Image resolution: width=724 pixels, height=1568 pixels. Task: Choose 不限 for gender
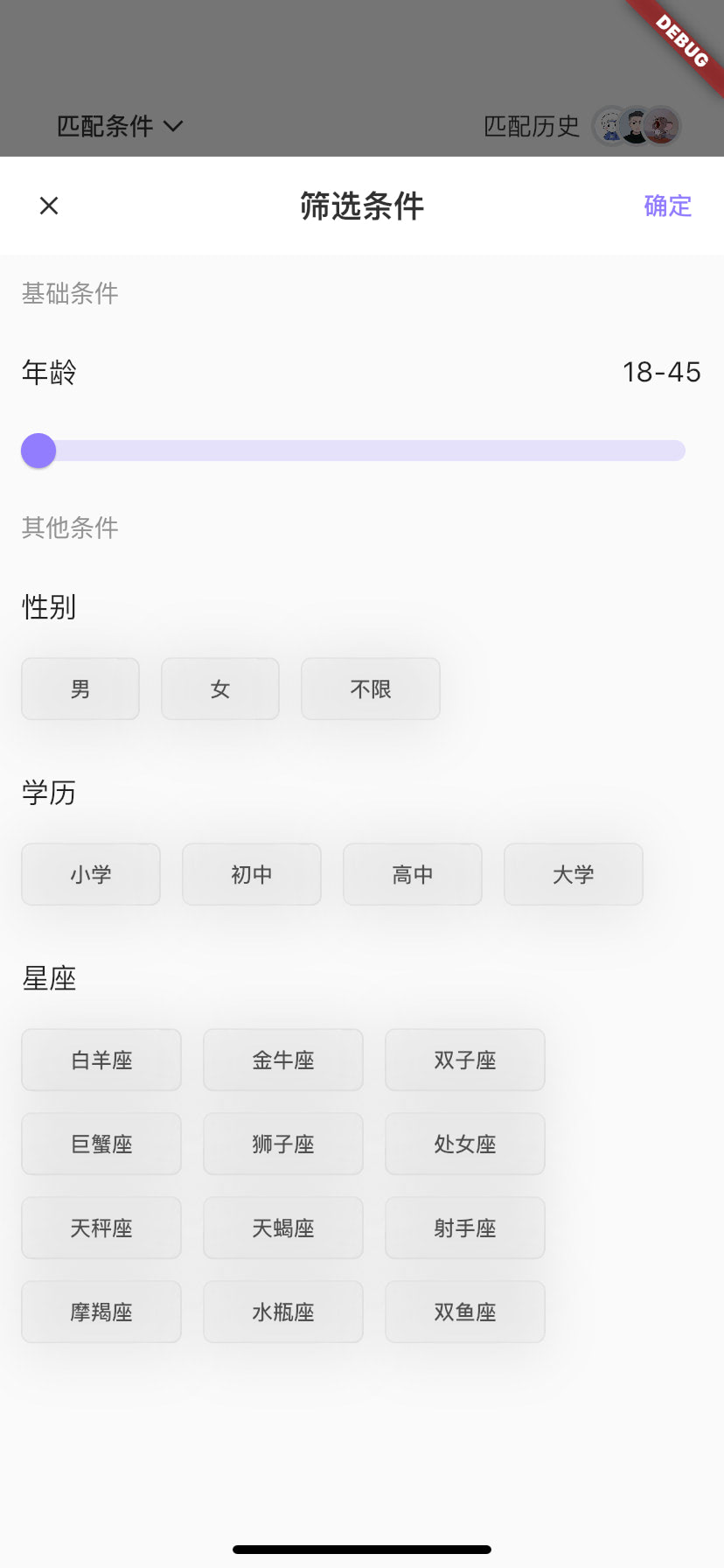tap(371, 689)
